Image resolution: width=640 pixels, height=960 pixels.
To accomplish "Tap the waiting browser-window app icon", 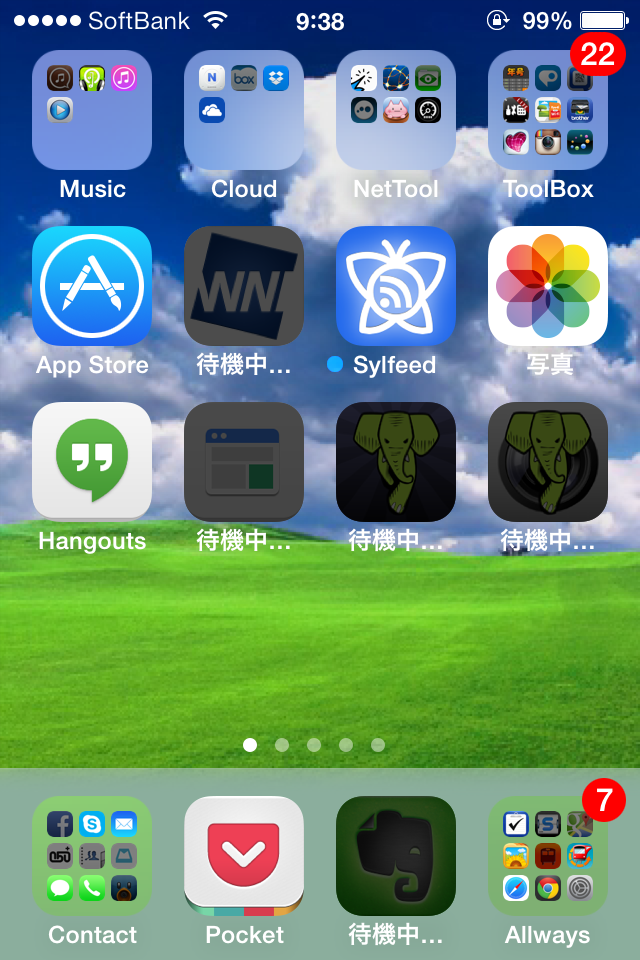I will point(244,462).
